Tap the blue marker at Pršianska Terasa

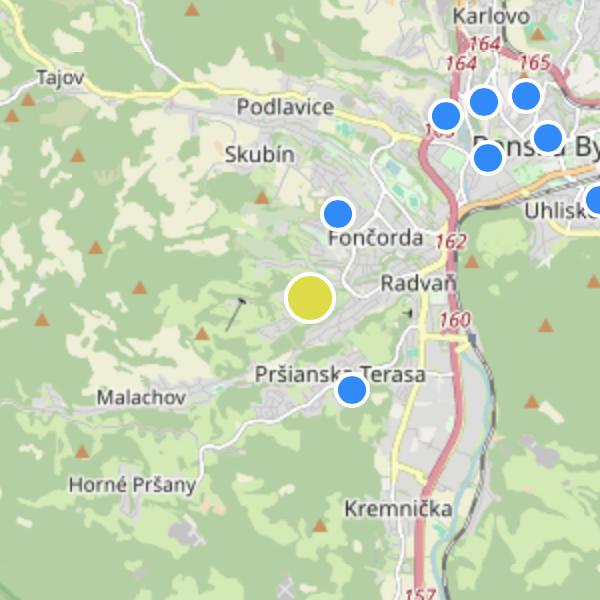click(x=351, y=390)
